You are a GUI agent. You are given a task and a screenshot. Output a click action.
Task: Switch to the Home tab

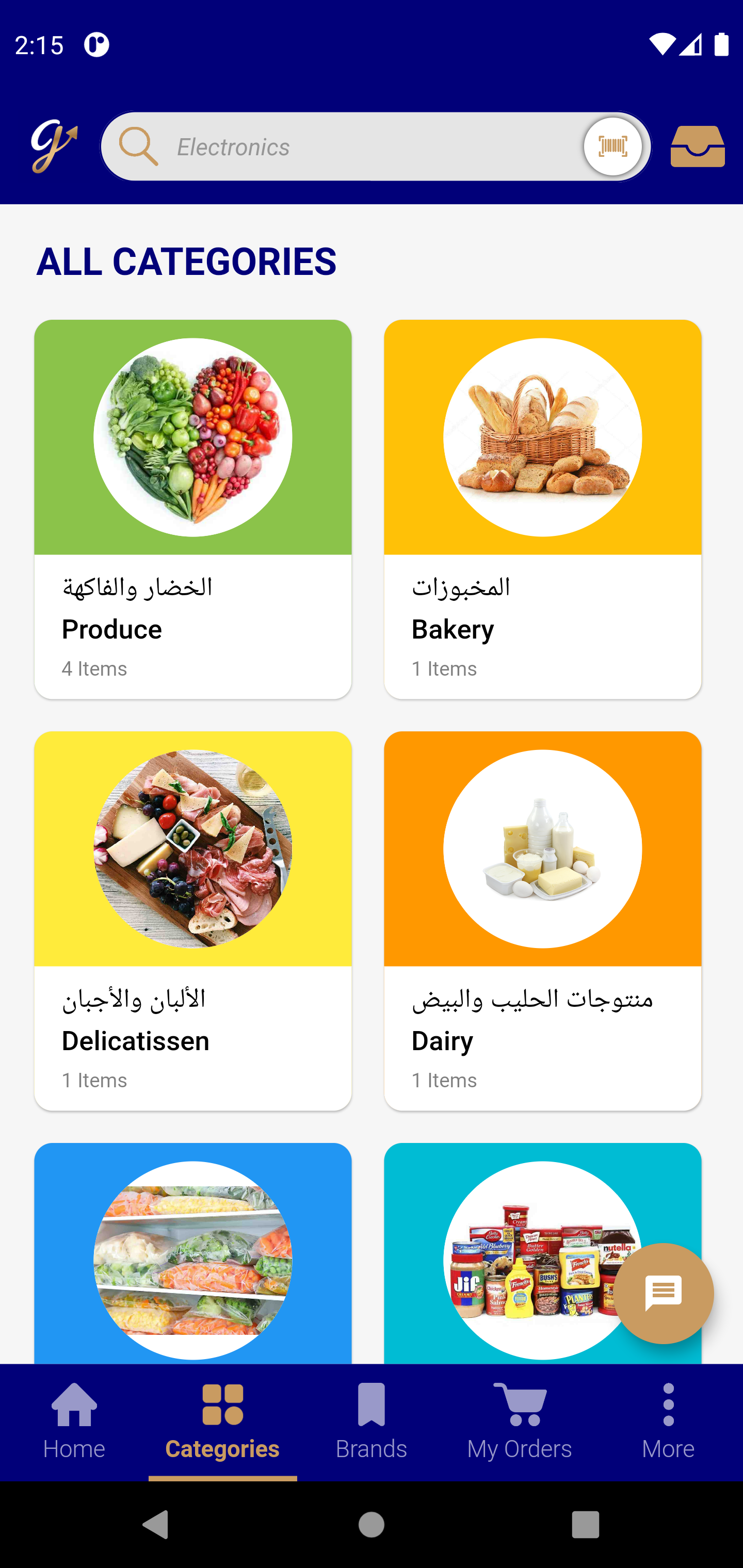(74, 1422)
